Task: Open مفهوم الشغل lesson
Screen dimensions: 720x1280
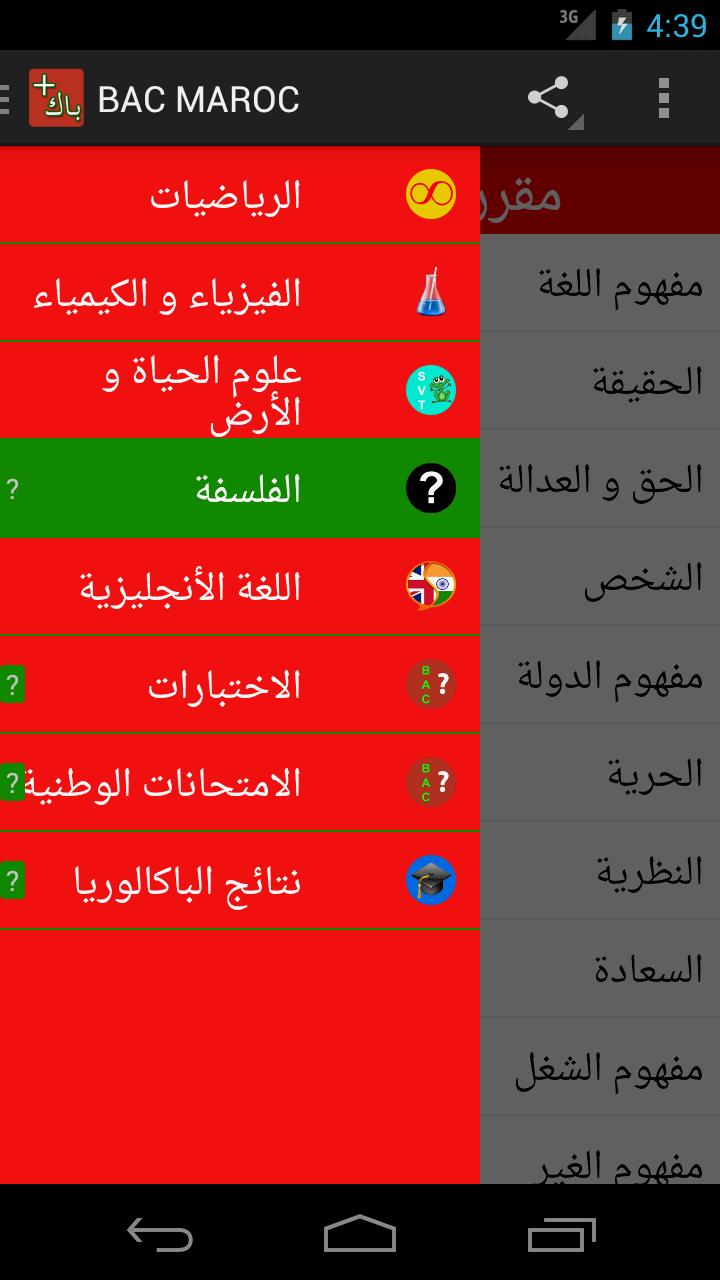Action: coord(608,1068)
